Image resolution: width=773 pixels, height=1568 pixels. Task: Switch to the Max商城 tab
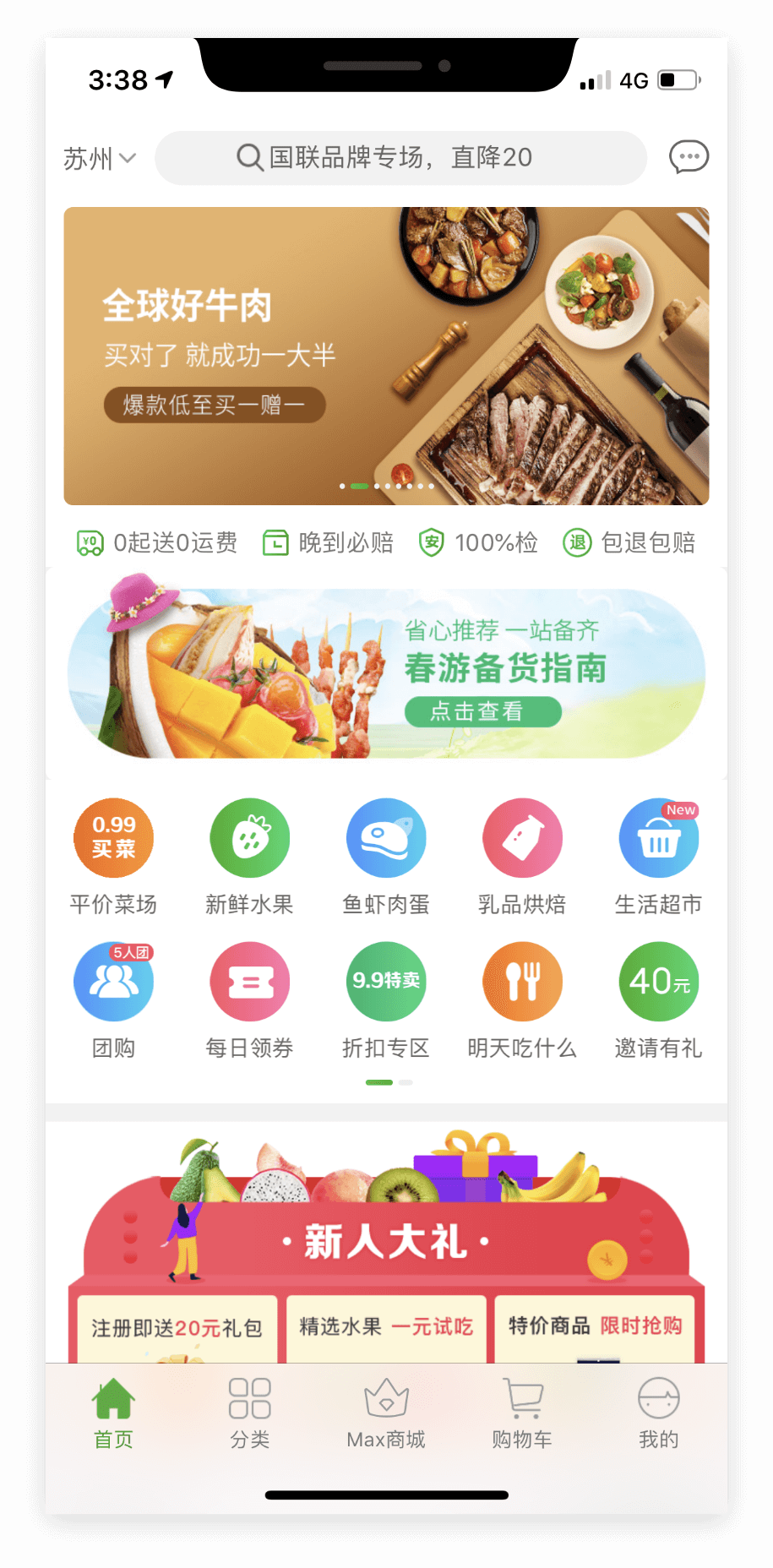coord(386,1413)
